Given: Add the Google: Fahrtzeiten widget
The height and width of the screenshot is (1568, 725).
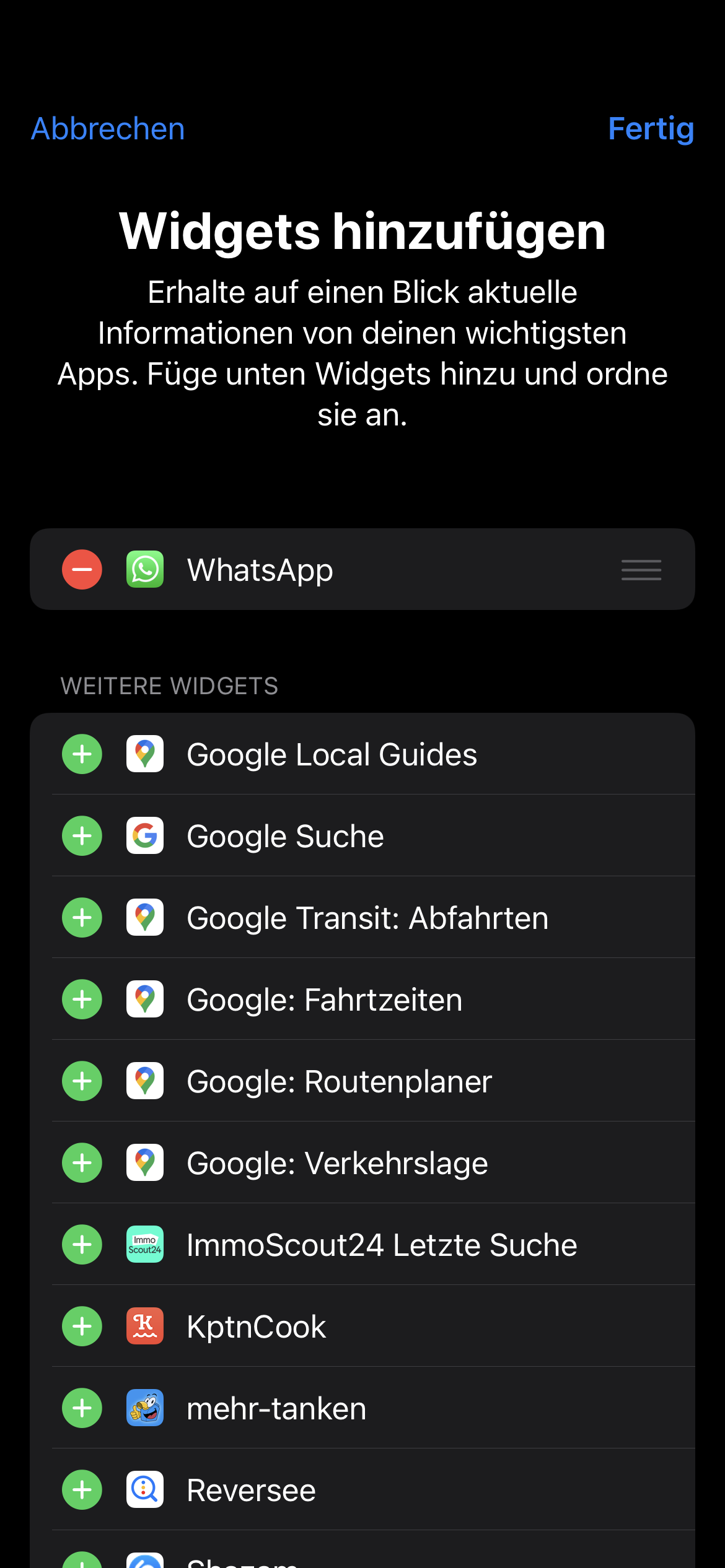Looking at the screenshot, I should [x=82, y=1000].
